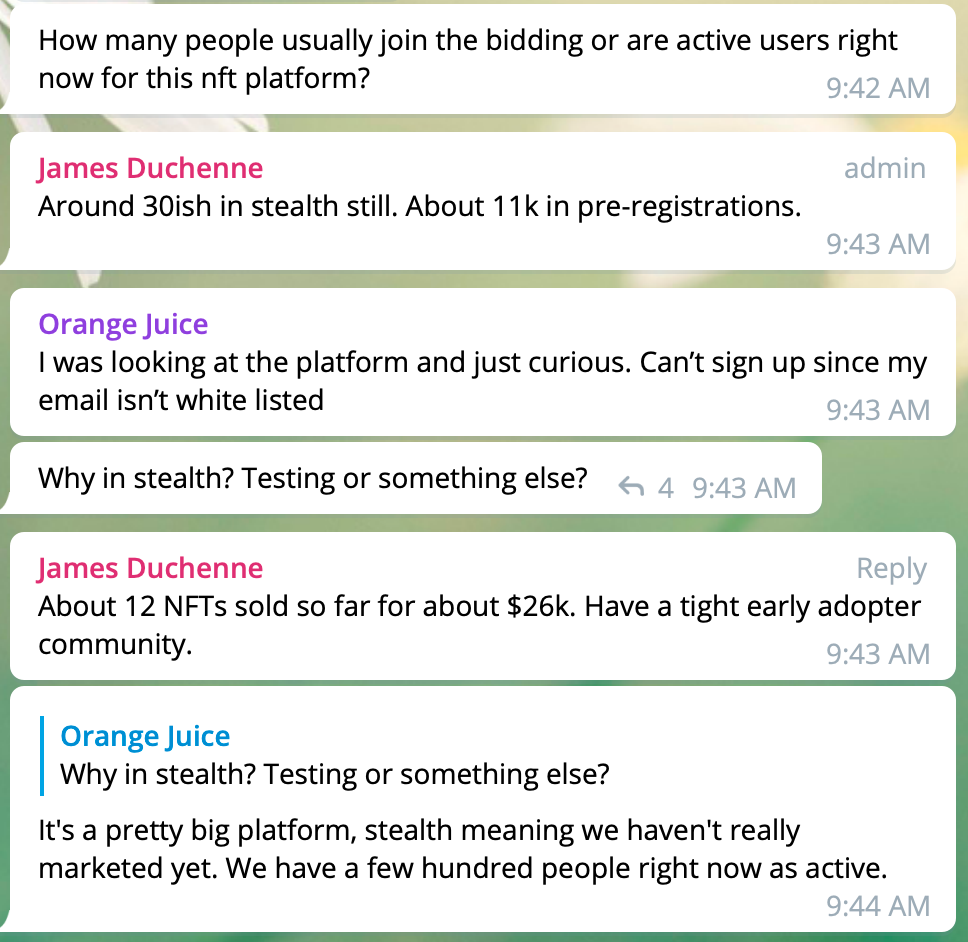
Task: Jump to the quoted Orange Juice message
Action: click(x=334, y=756)
